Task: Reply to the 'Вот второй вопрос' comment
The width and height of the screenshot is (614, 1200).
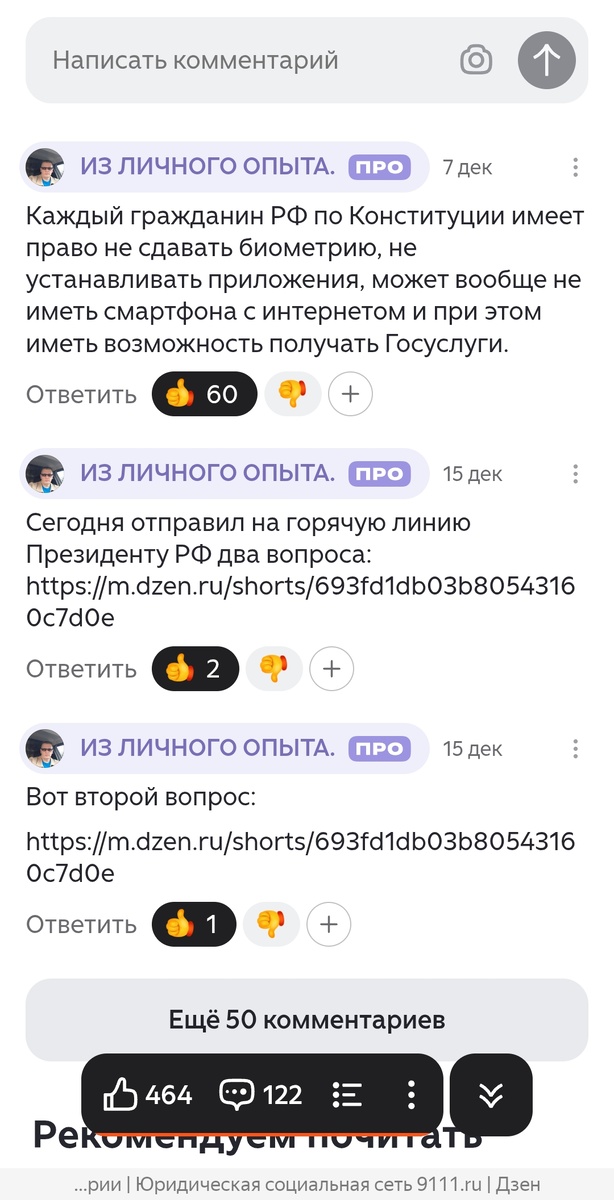Action: [81, 924]
